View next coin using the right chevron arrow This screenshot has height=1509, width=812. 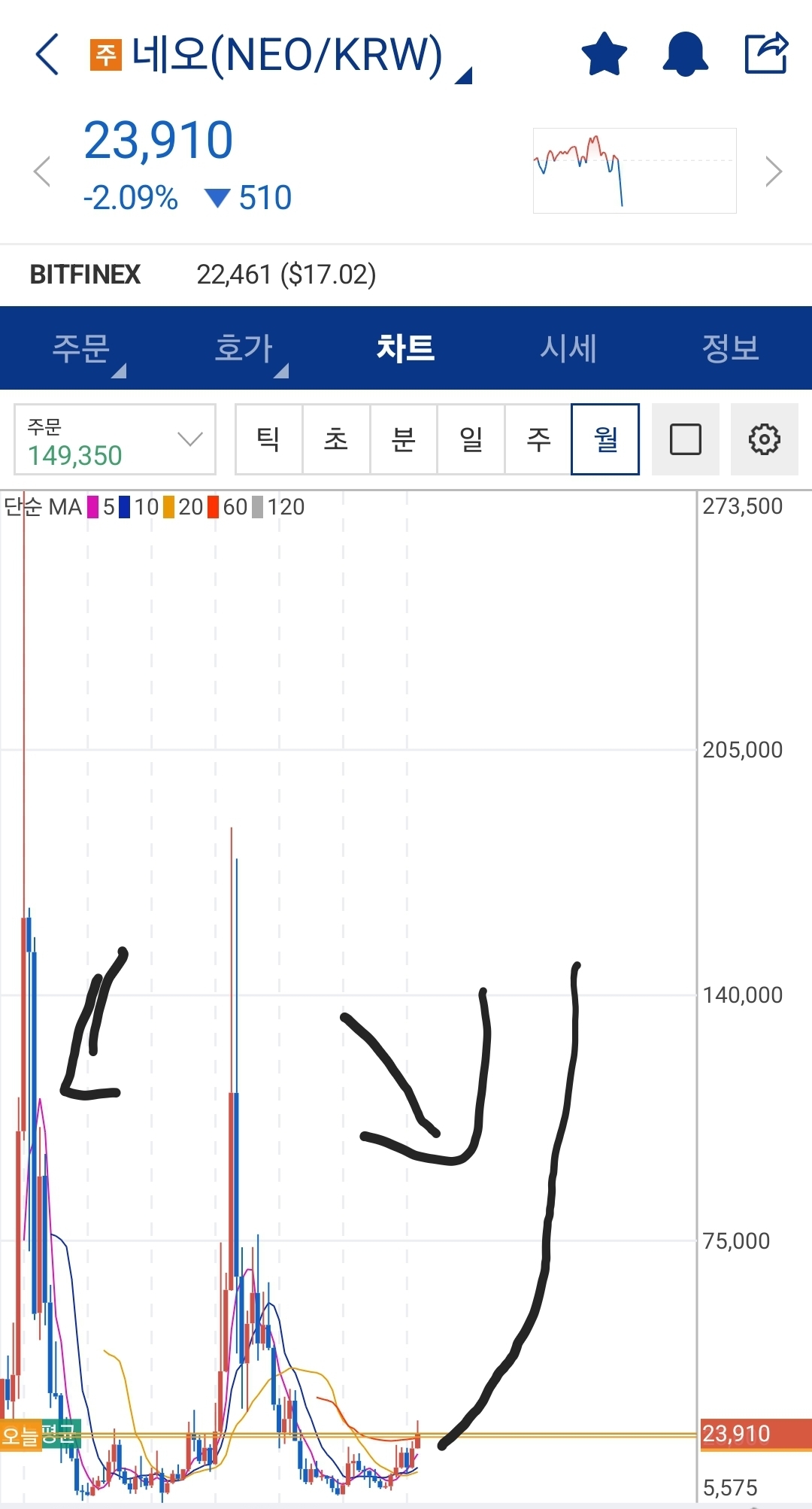click(774, 171)
